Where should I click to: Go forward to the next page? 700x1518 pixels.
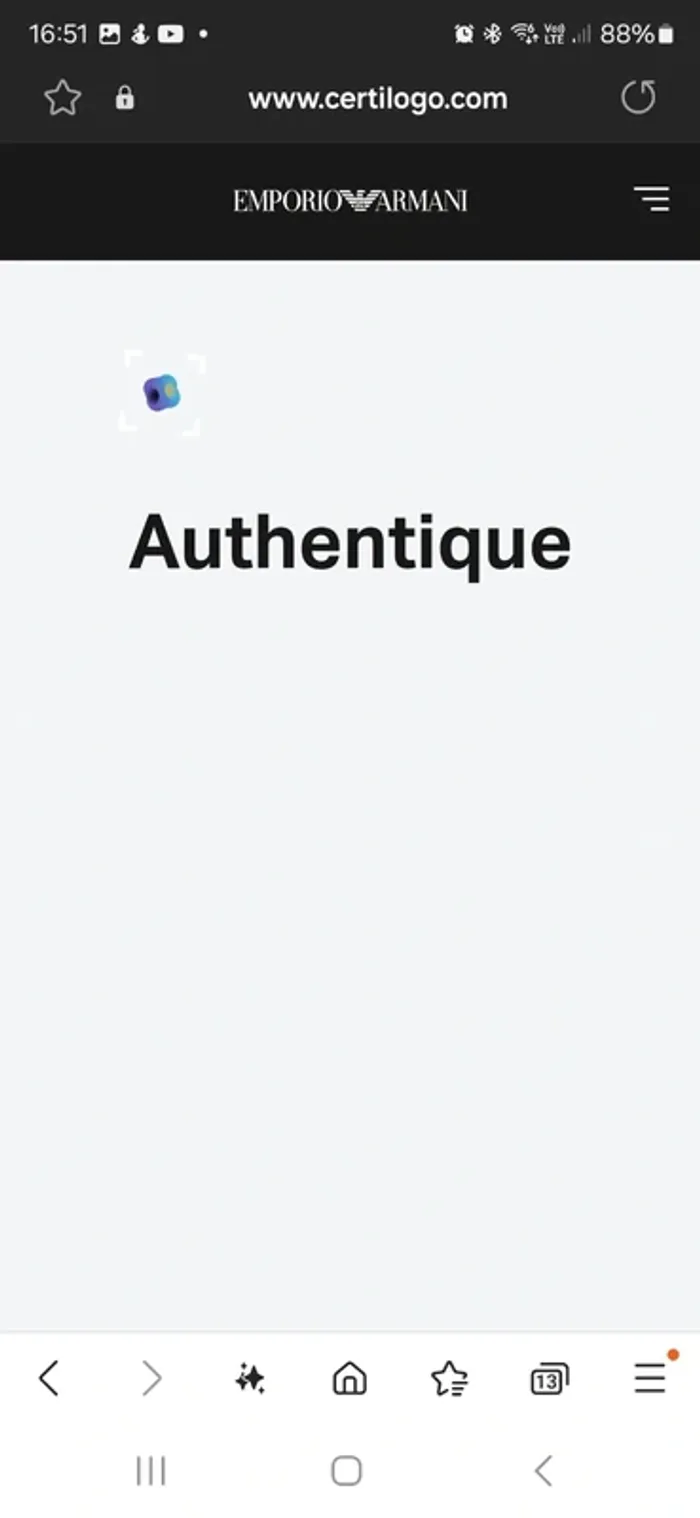pyautogui.click(x=151, y=1379)
